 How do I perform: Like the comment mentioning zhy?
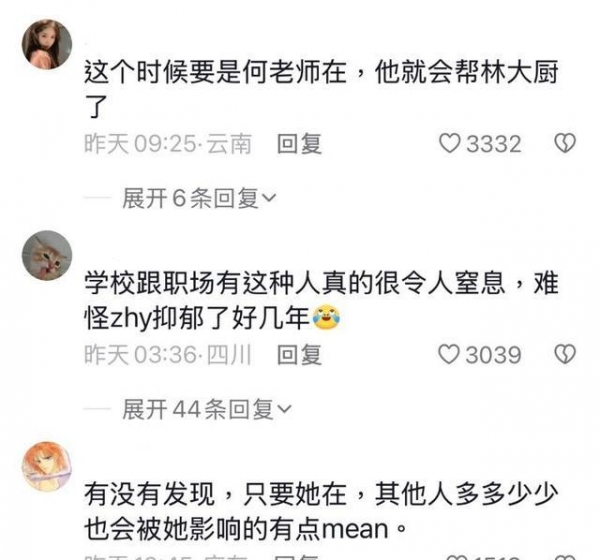(x=450, y=354)
